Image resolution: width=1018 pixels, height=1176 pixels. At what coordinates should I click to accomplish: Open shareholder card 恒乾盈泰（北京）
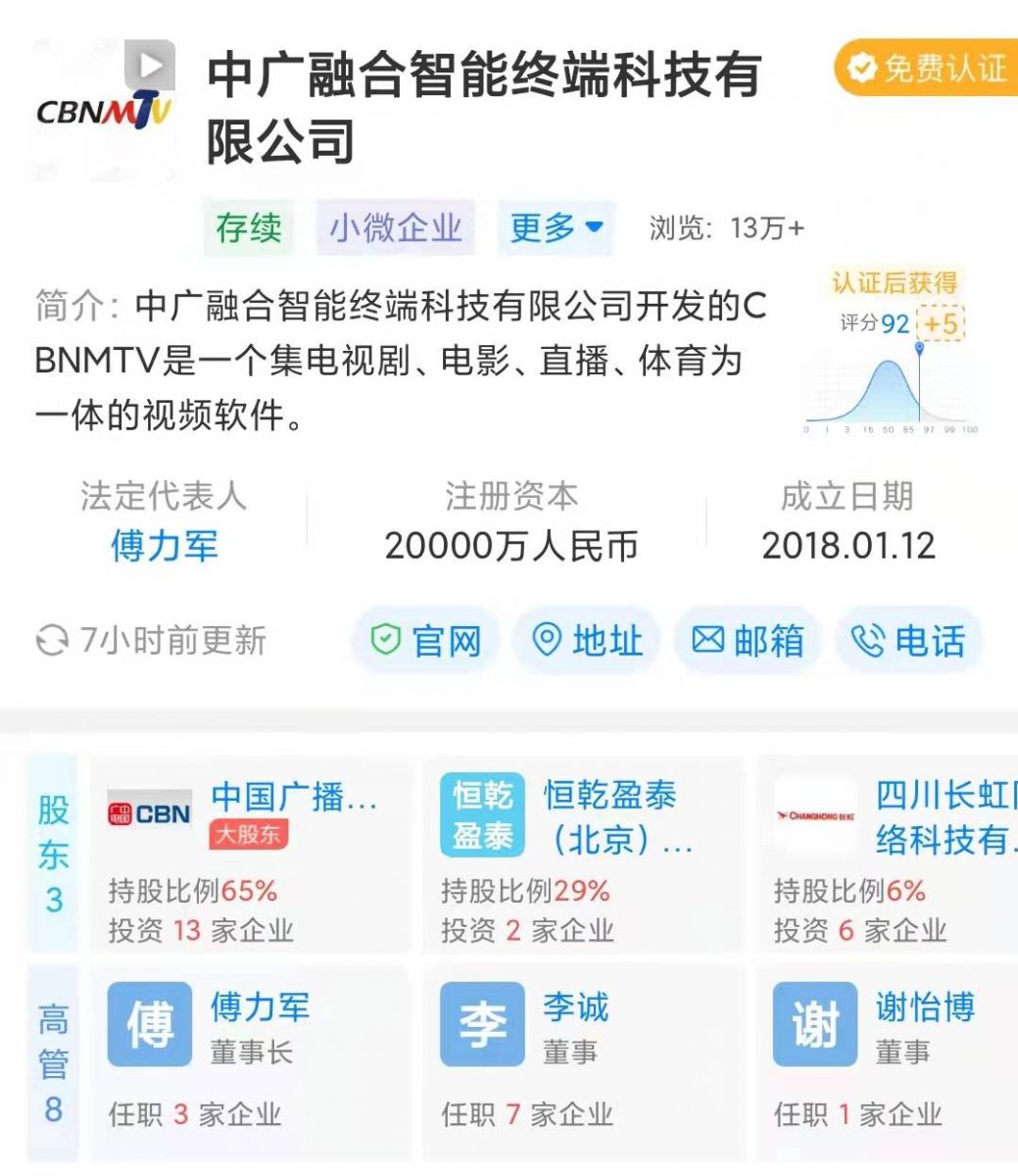[x=583, y=855]
